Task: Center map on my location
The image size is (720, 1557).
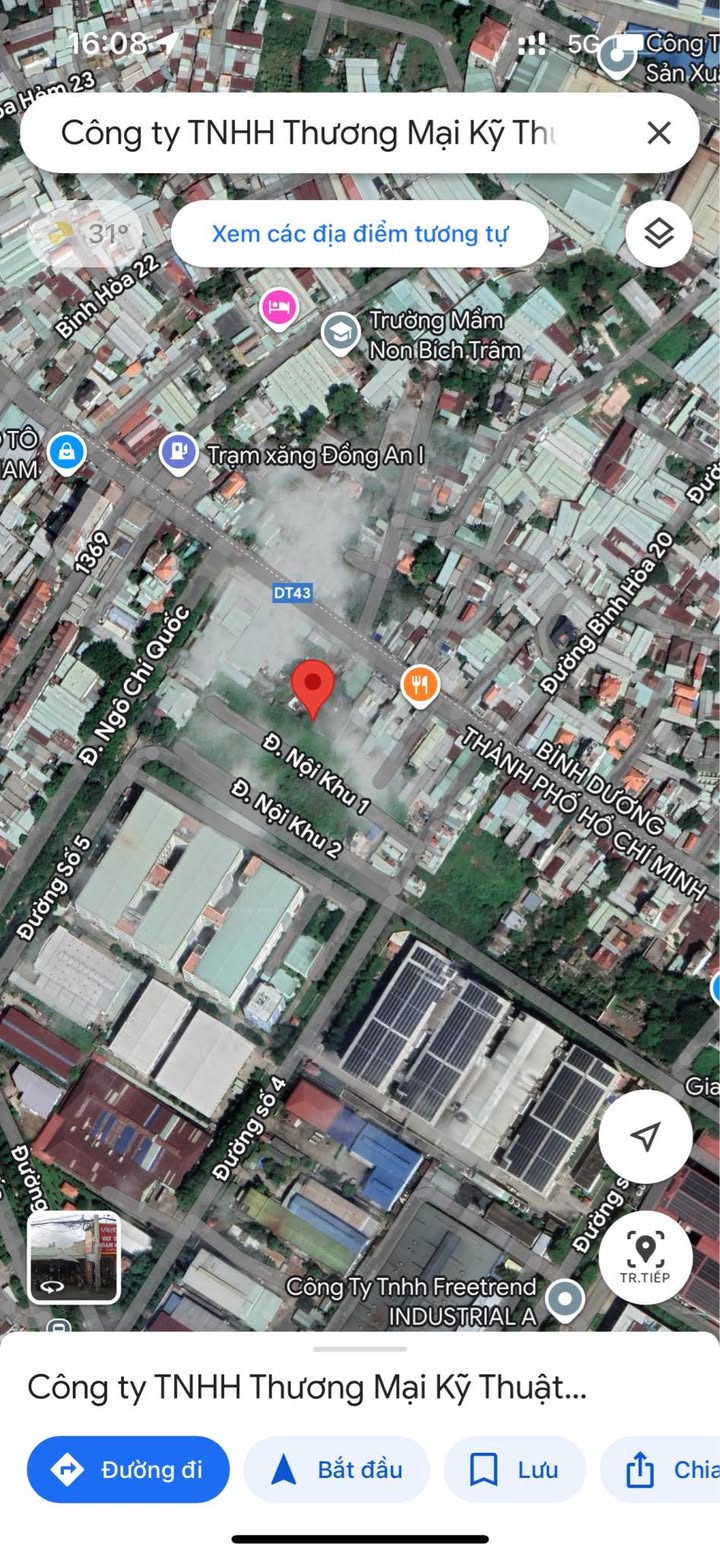Action: pyautogui.click(x=646, y=1136)
